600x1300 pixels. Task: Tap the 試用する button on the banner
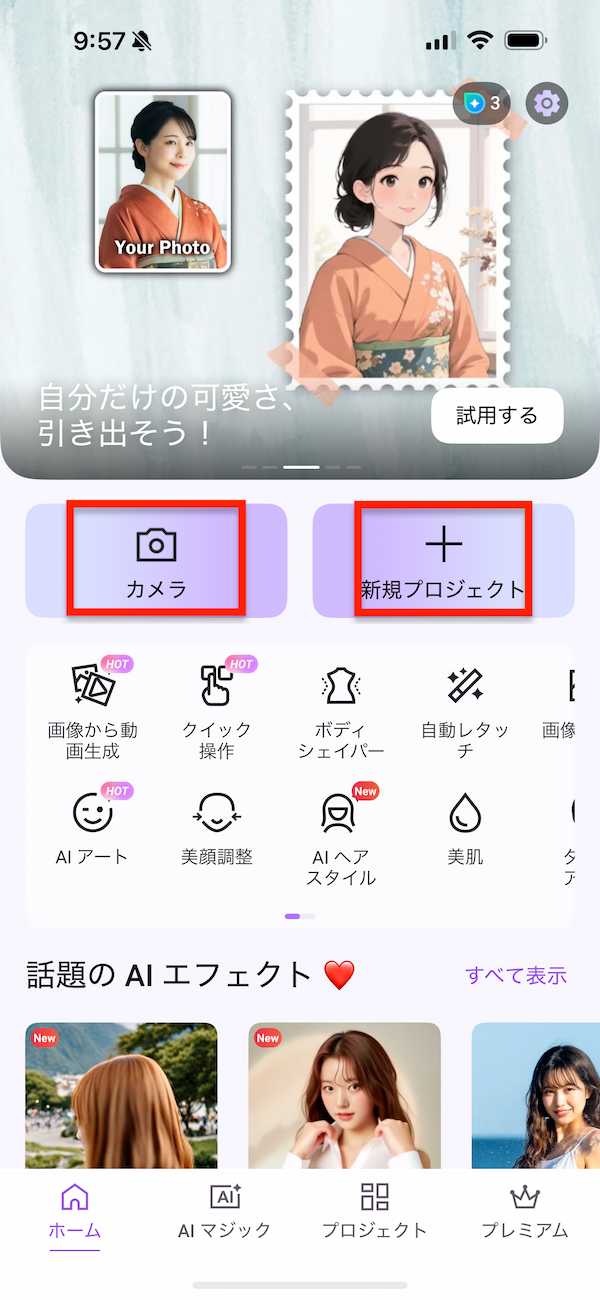(497, 415)
